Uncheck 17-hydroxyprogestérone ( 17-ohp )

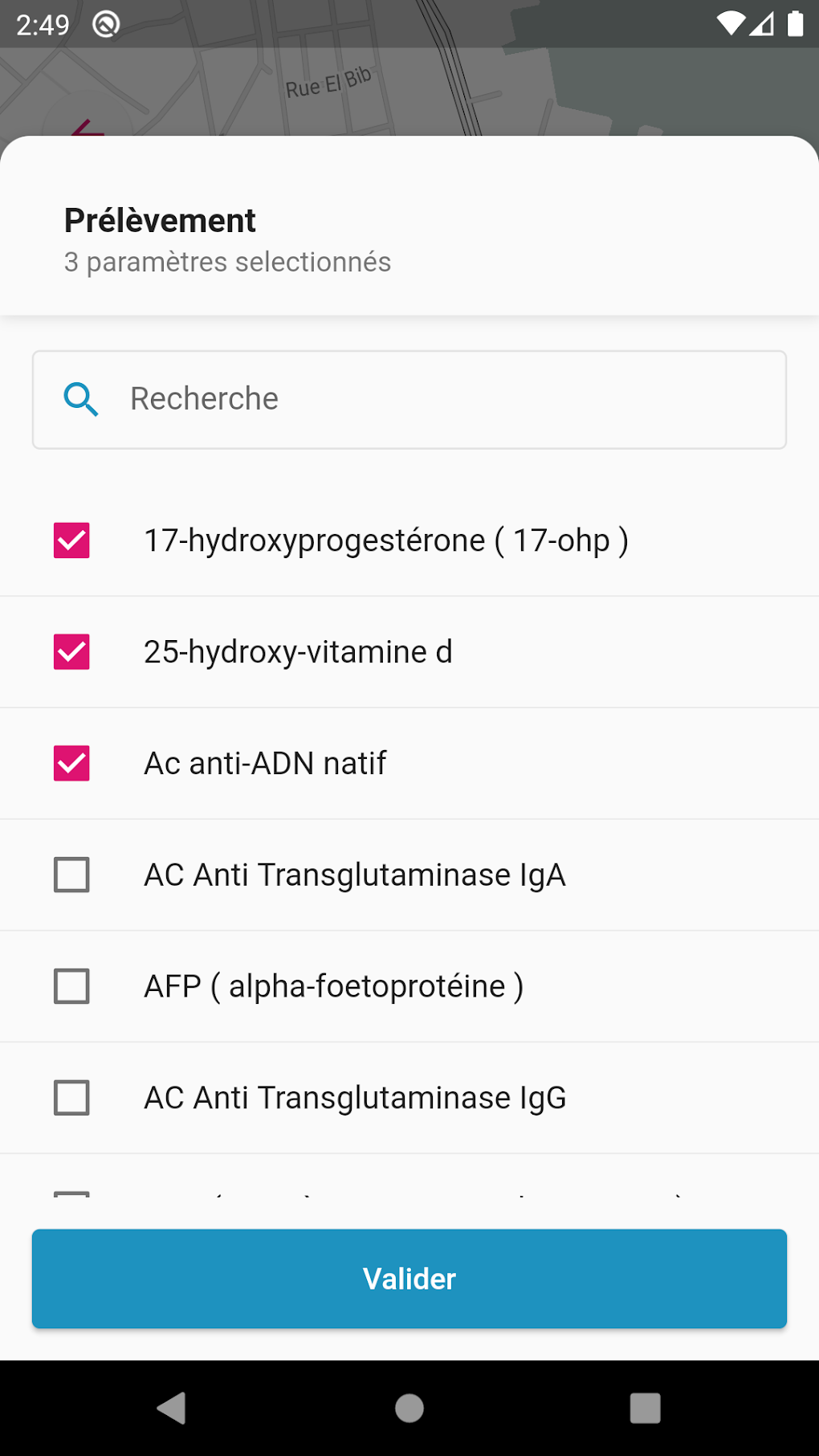71,540
